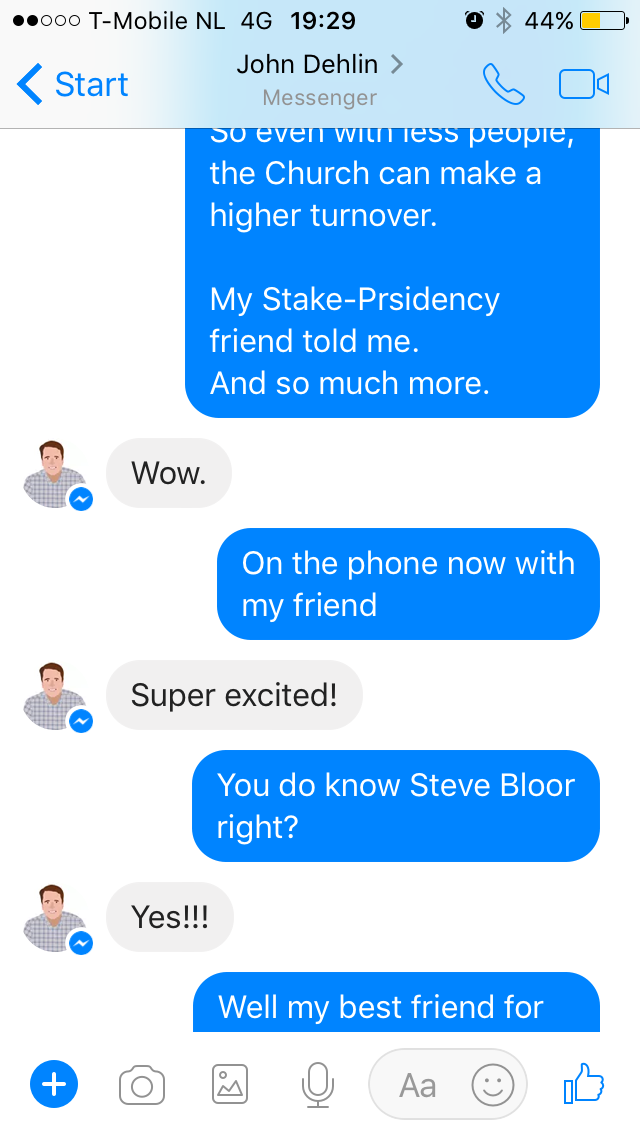
Task: Open the camera to take a photo
Action: pos(142,1084)
